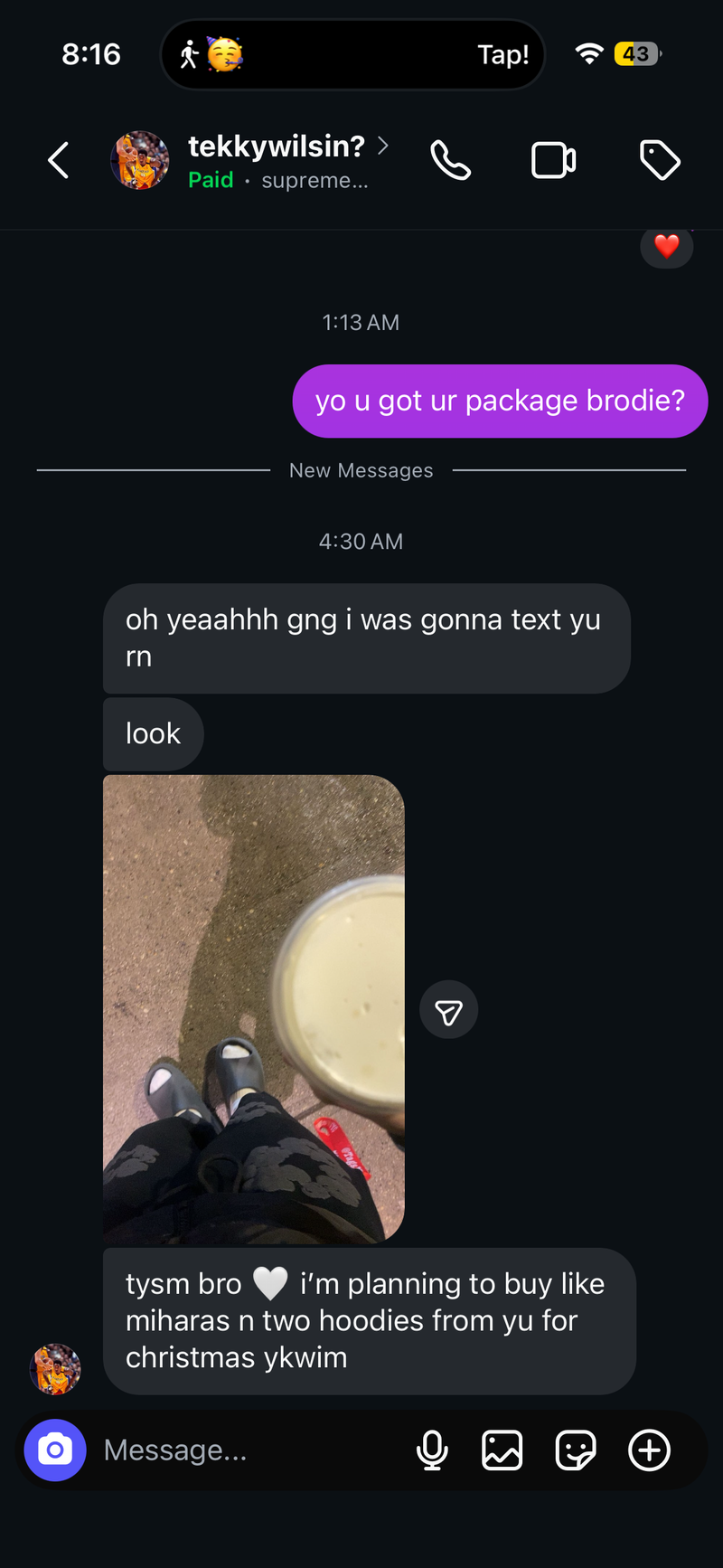Tap the Dynamic Island activity pill
This screenshot has width=723, height=1568.
point(352,54)
